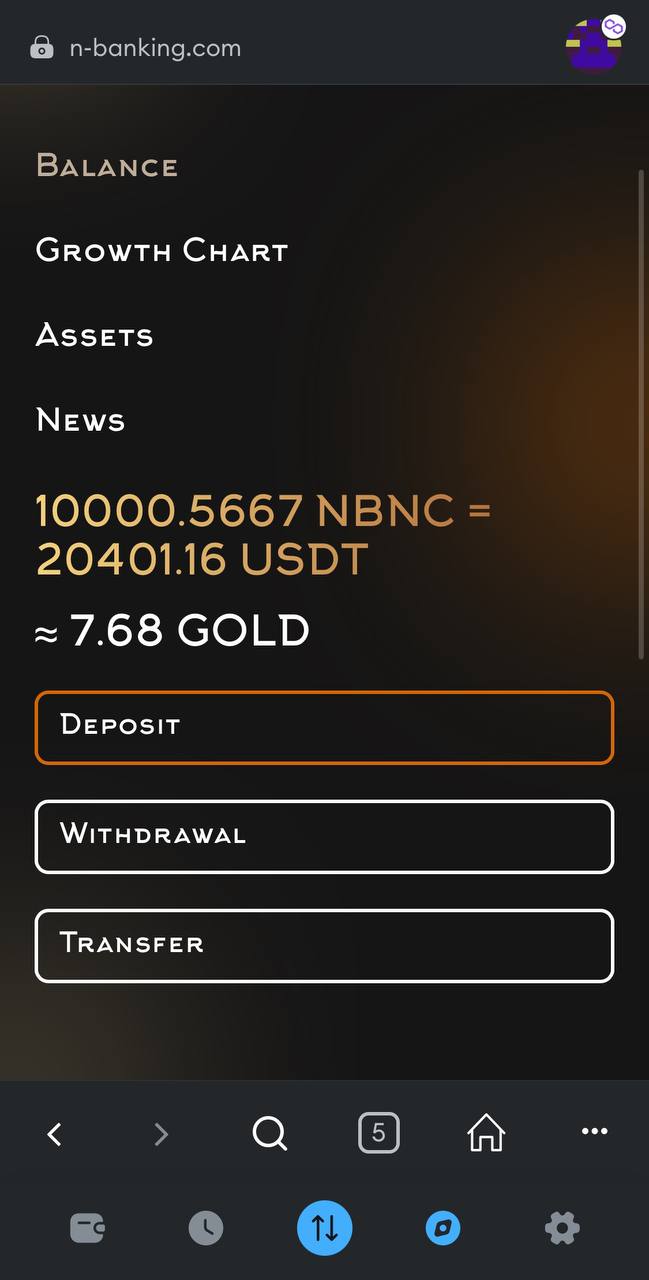This screenshot has height=1280, width=649.
Task: Tap the blue swap arrows button
Action: pos(325,1227)
